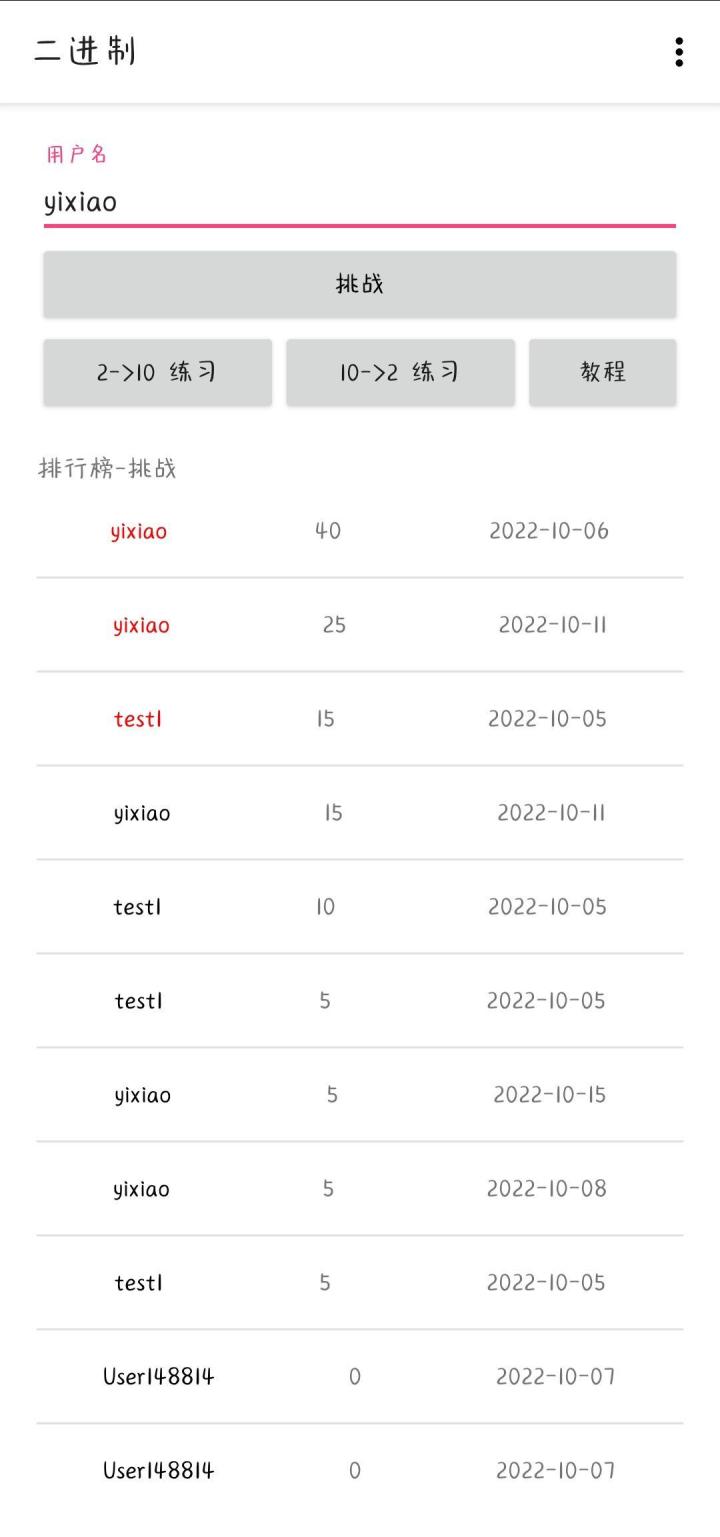Open the 教程 tutorial

(x=603, y=372)
